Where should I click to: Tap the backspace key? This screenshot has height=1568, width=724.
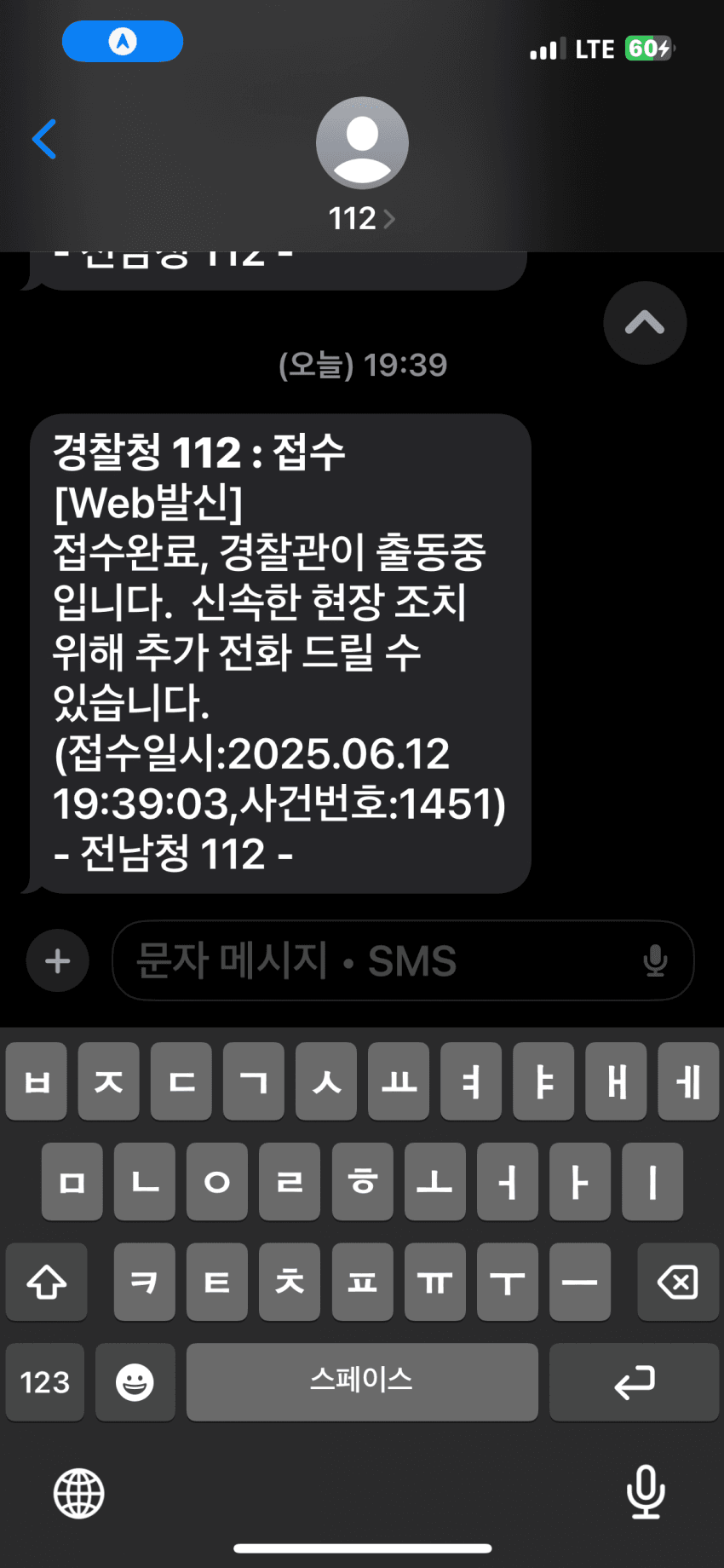coord(678,1282)
